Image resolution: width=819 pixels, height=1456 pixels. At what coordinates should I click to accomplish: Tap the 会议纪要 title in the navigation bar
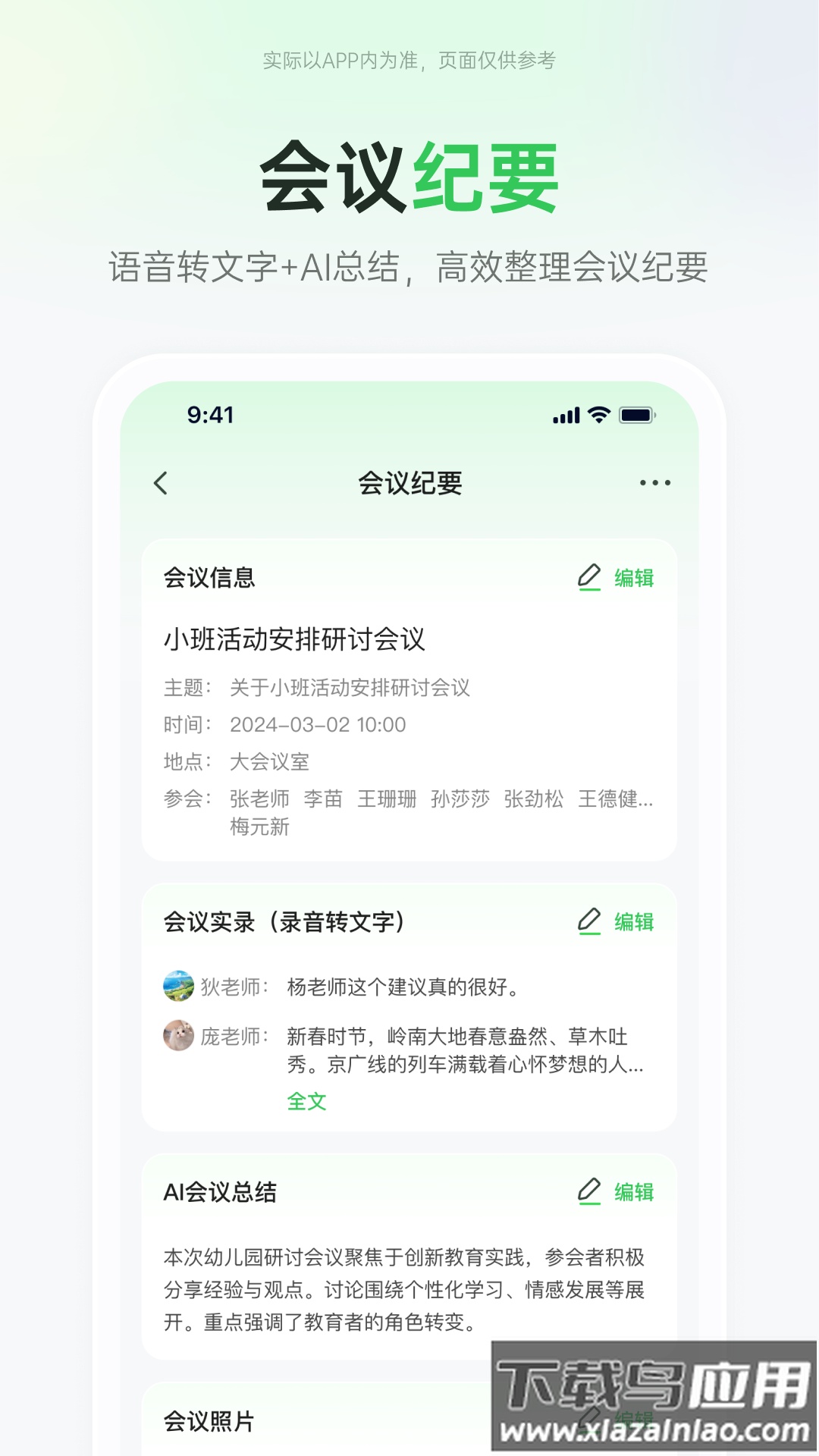coord(409,482)
